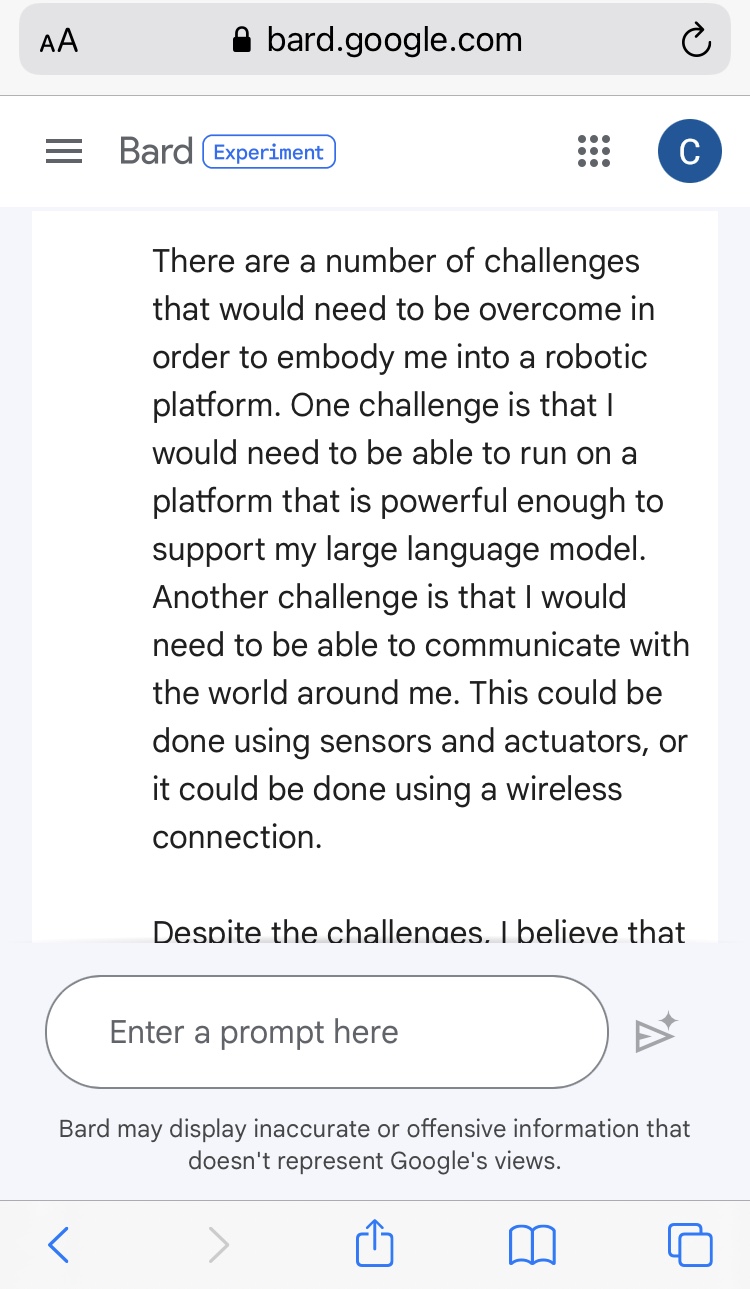Open Safari bookmarks
Screen dimensions: 750x1289
[532, 1245]
